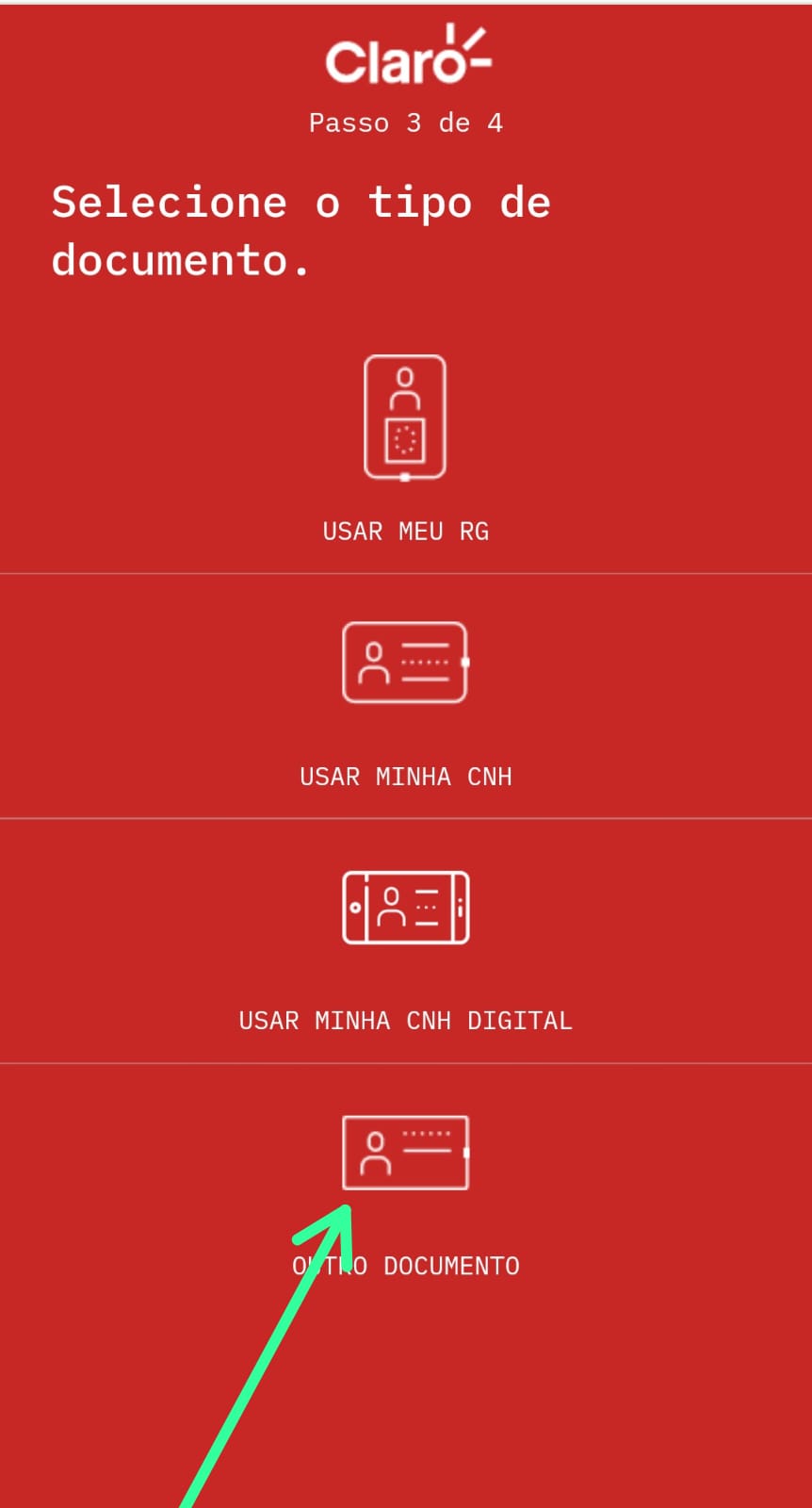Select the USAR MEU RG option
Viewport: 812px width, 1508px height.
(406, 451)
